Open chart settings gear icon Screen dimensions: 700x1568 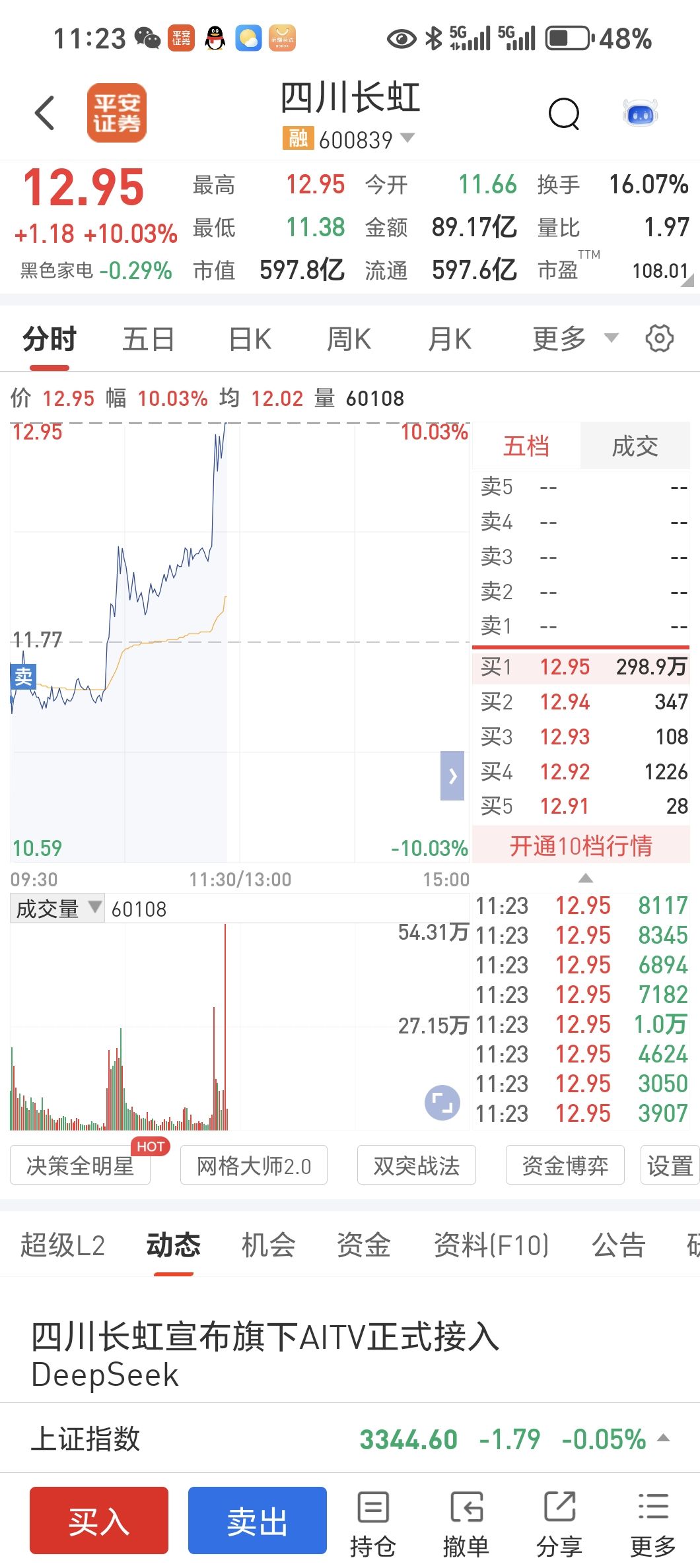point(659,339)
